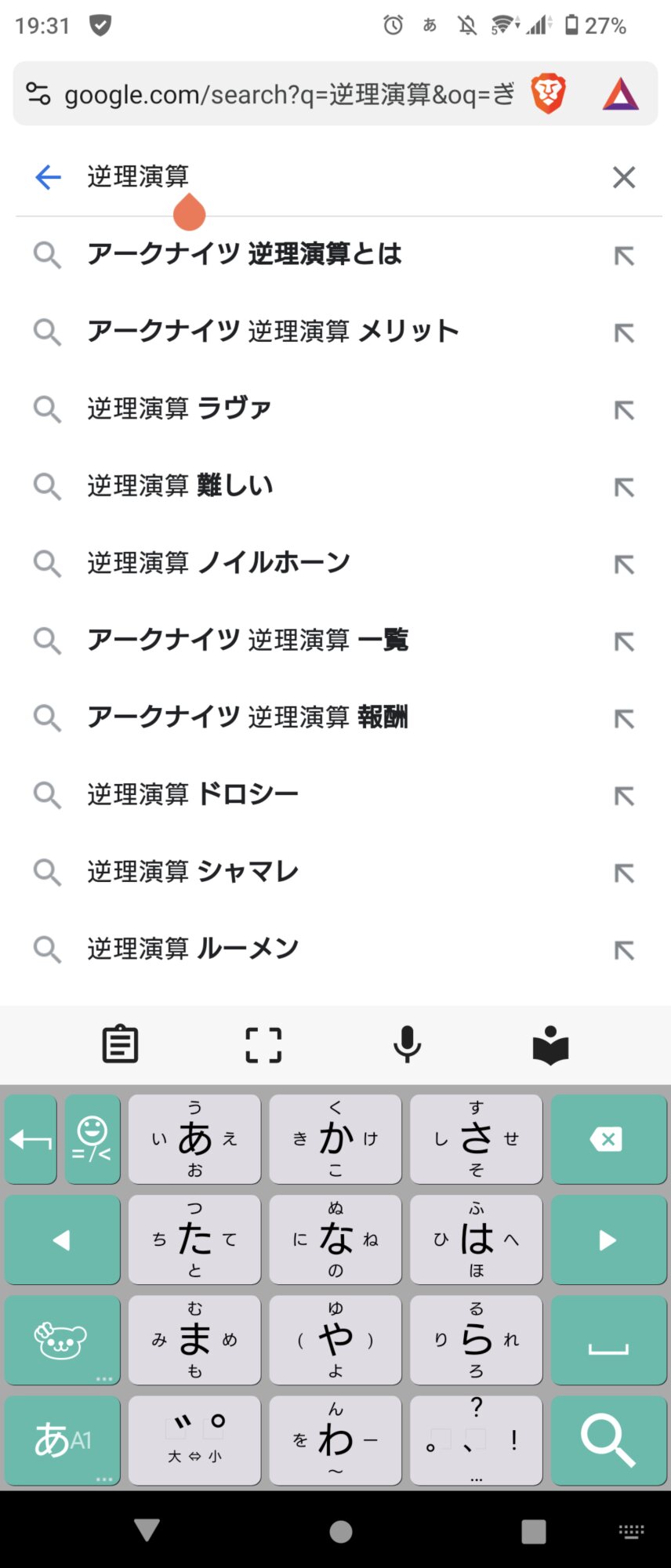
Task: Submit search with the keyboard magnifier key
Action: 608,1440
